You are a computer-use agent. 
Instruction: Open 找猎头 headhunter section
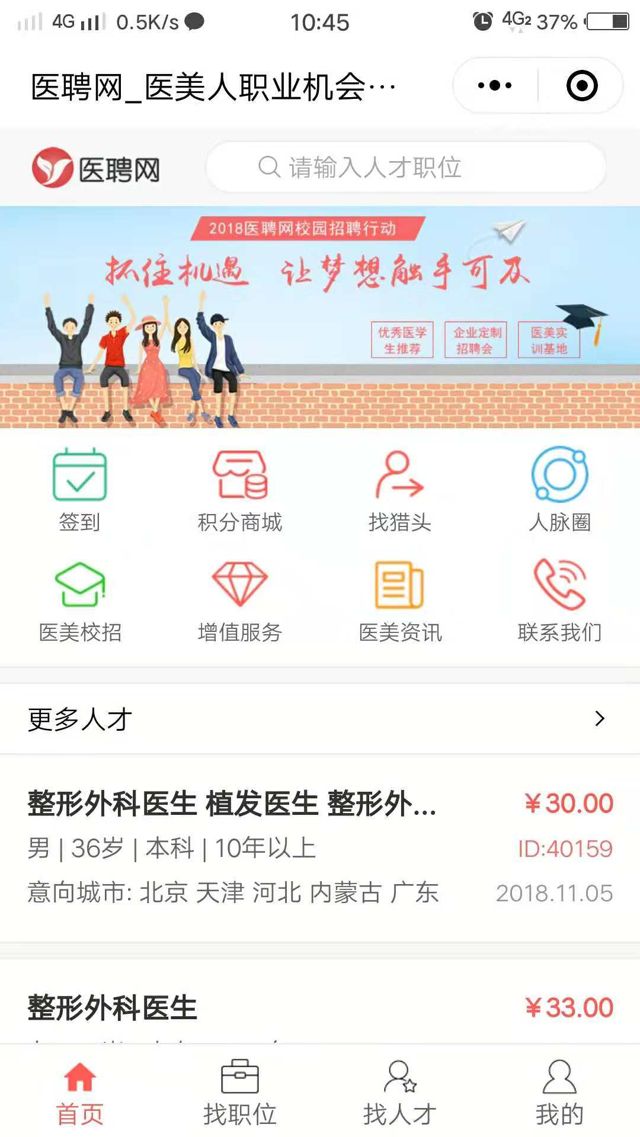click(399, 491)
